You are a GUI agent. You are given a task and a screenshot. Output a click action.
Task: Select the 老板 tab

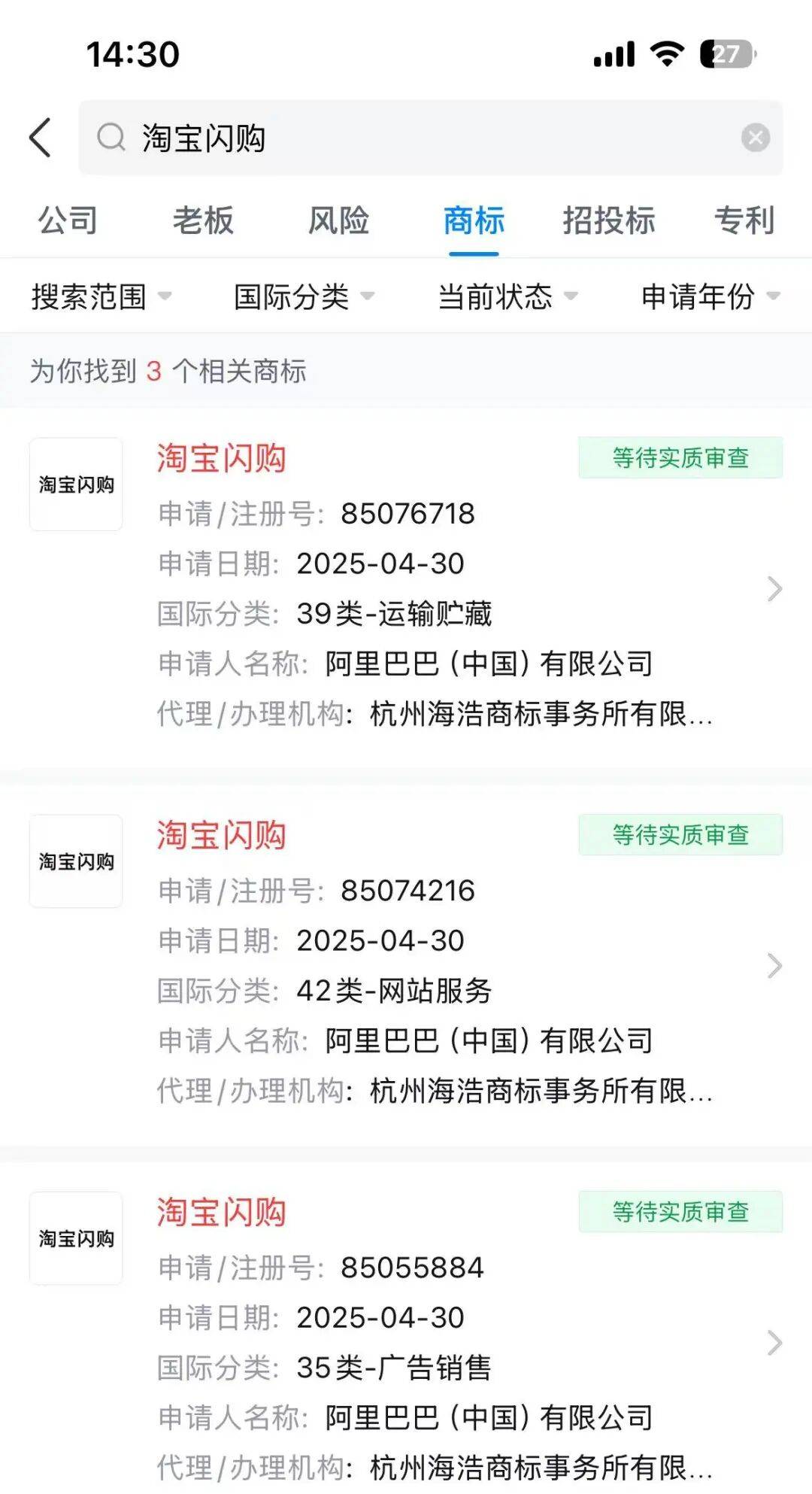coord(203,220)
